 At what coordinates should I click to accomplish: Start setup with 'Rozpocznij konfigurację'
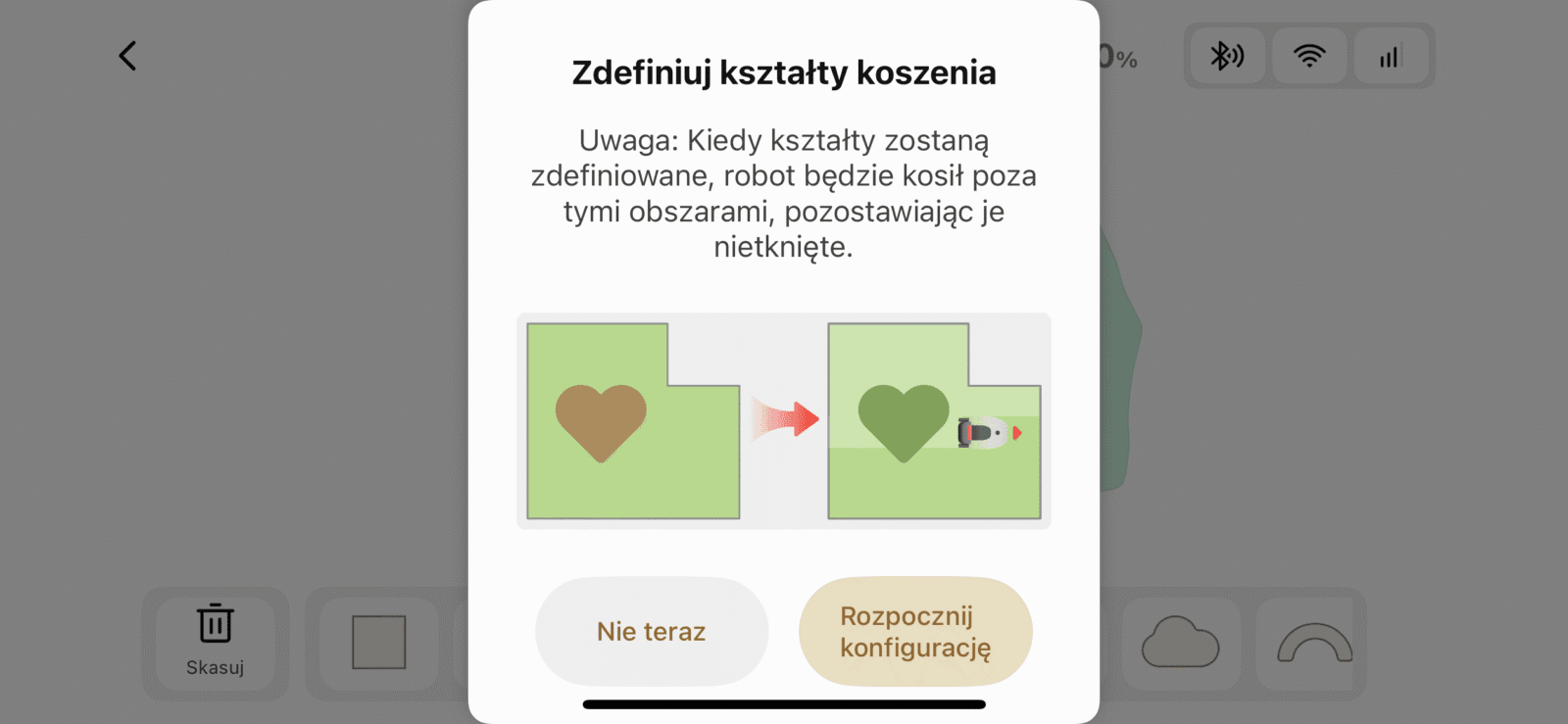[915, 631]
